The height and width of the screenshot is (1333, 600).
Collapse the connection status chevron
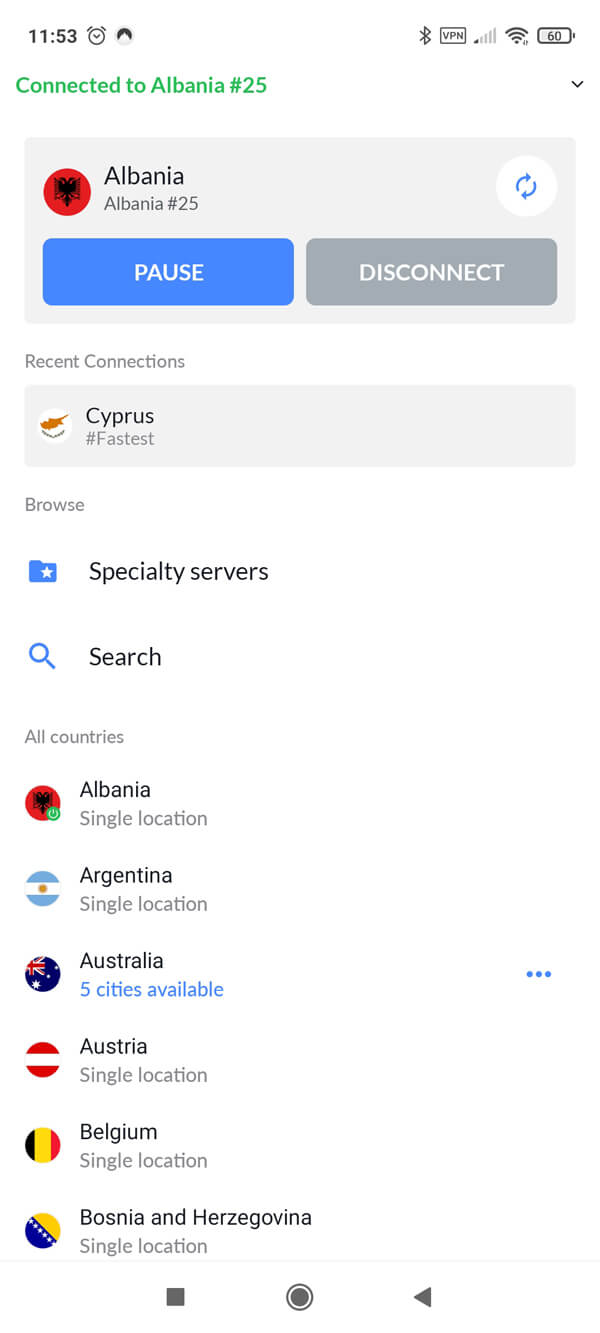point(577,85)
